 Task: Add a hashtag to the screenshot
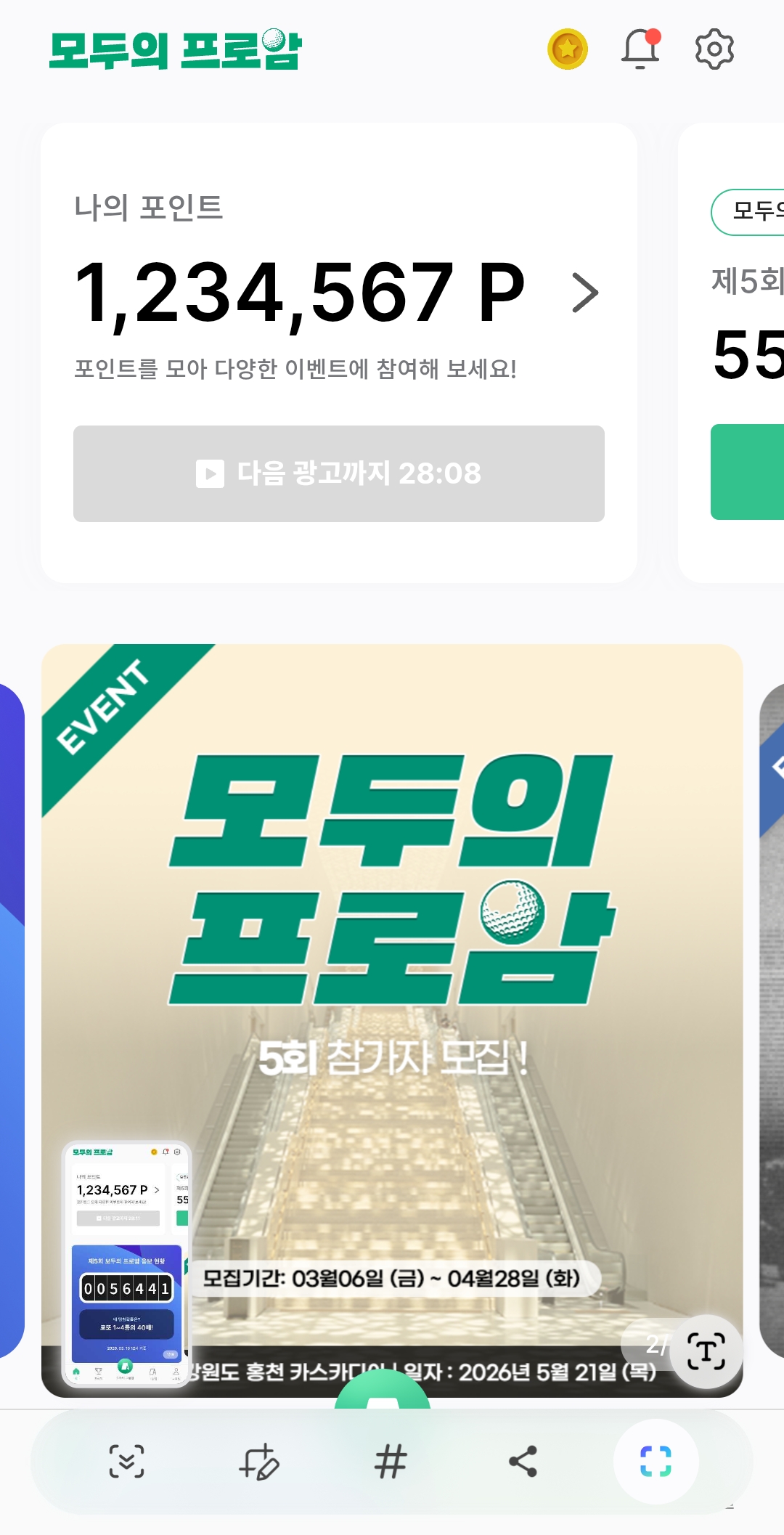click(391, 1461)
